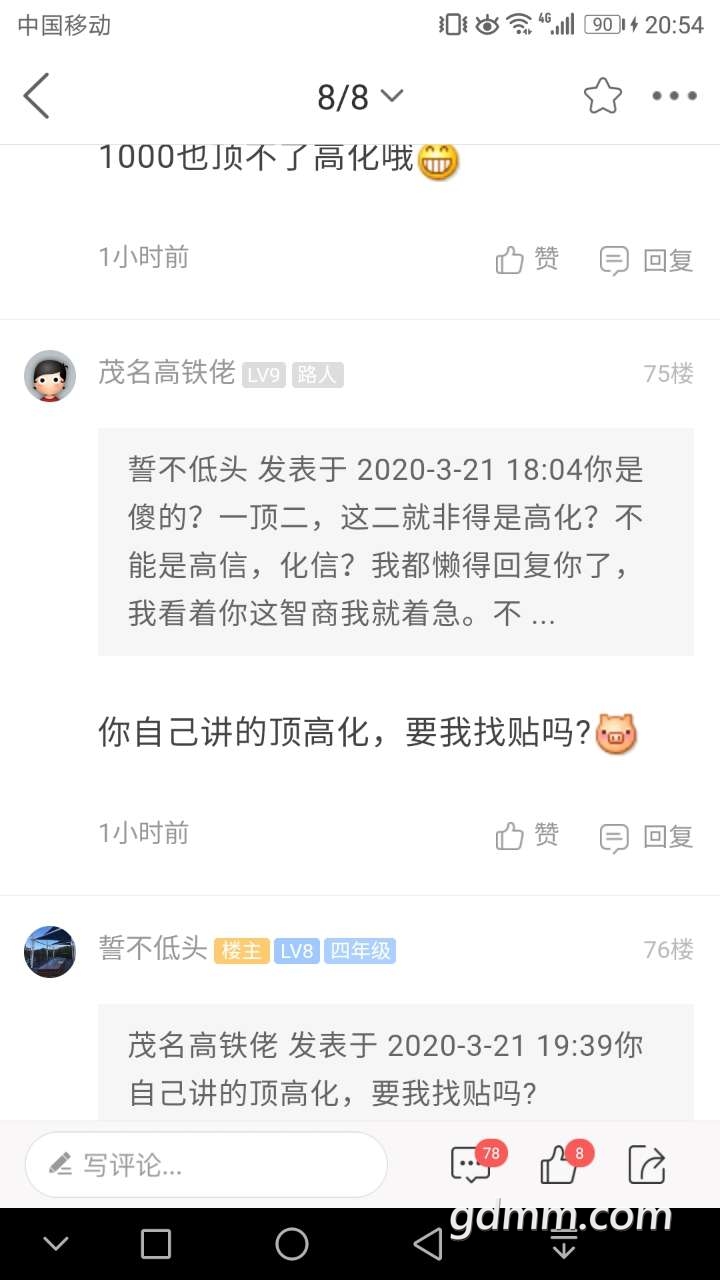720x1280 pixels.
Task: Share this thread via the share icon
Action: point(646,1164)
